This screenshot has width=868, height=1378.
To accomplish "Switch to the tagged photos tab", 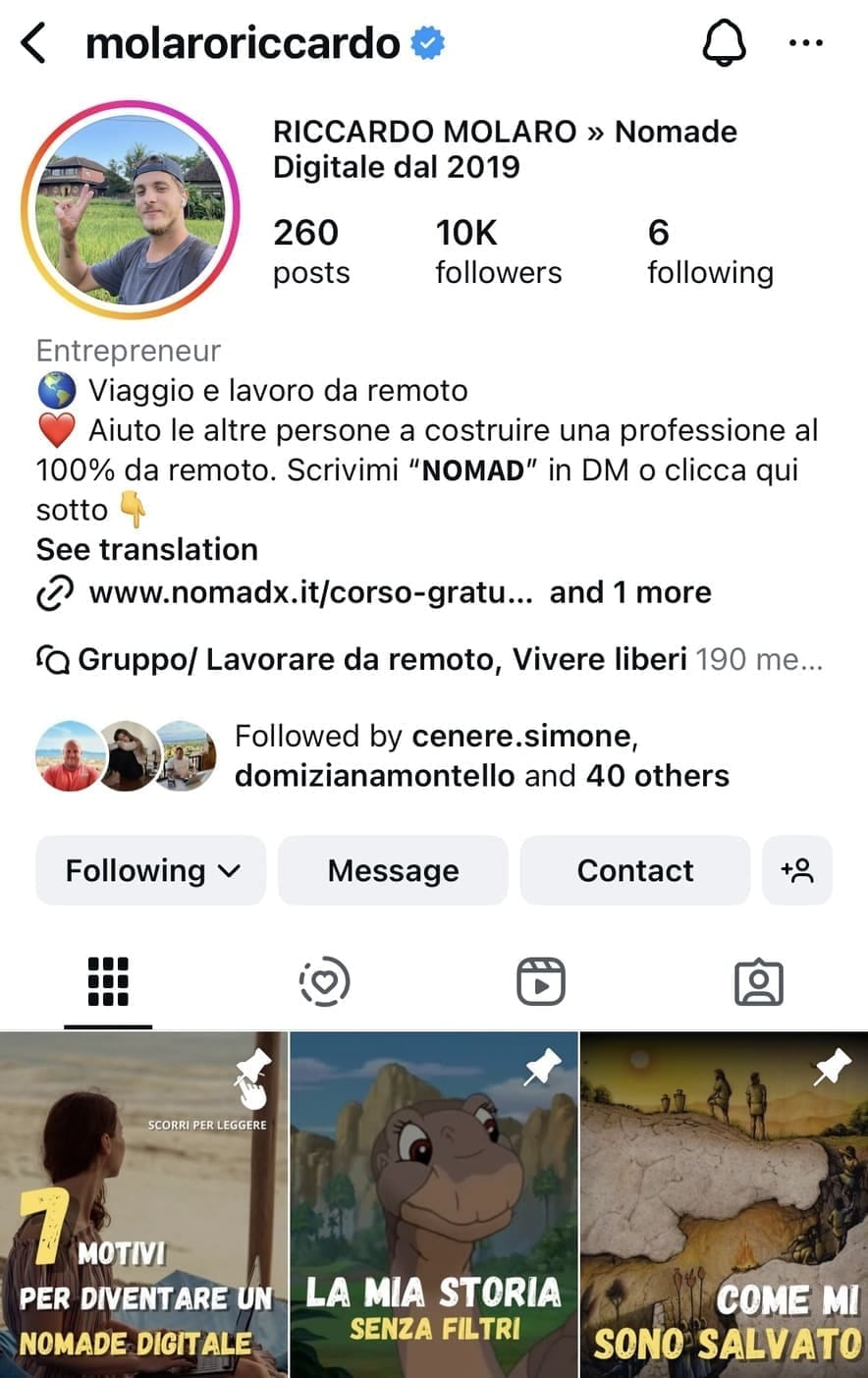I will (x=758, y=981).
